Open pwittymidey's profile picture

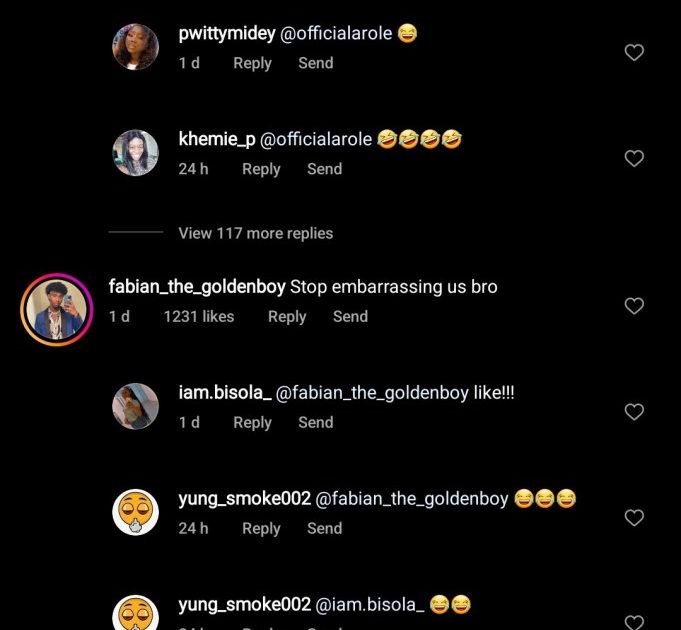tap(135, 46)
